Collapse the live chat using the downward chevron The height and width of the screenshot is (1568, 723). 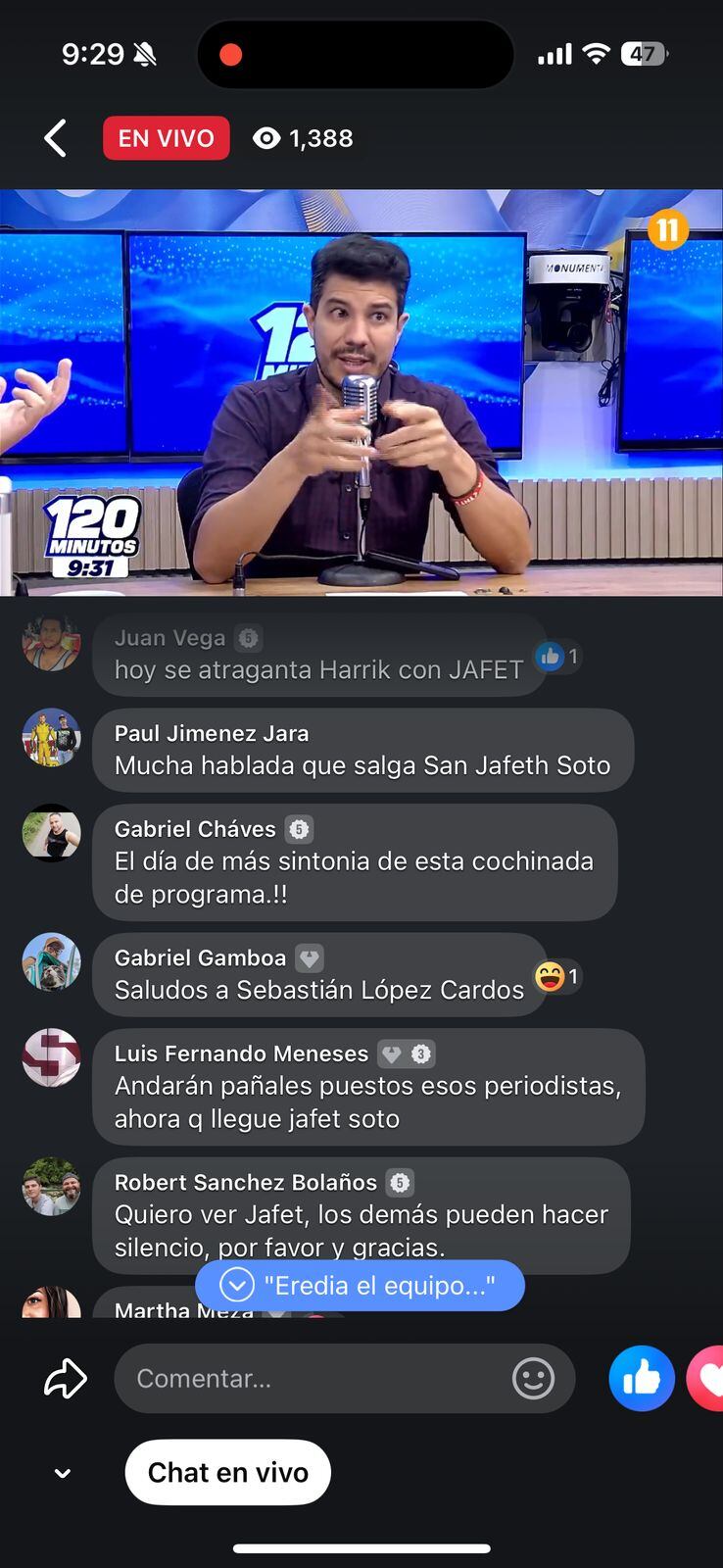click(62, 1472)
